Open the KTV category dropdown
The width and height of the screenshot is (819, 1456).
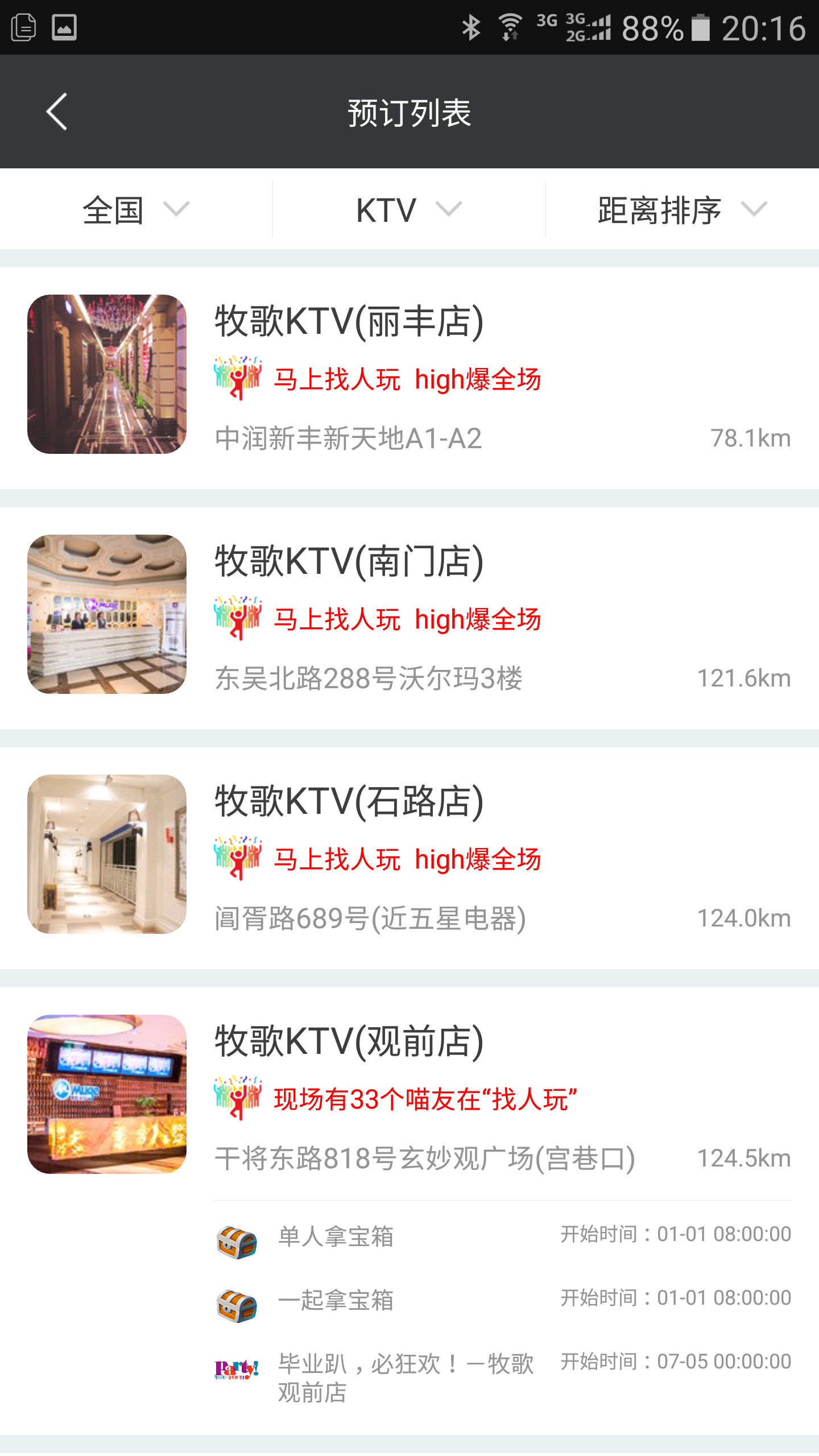point(408,210)
